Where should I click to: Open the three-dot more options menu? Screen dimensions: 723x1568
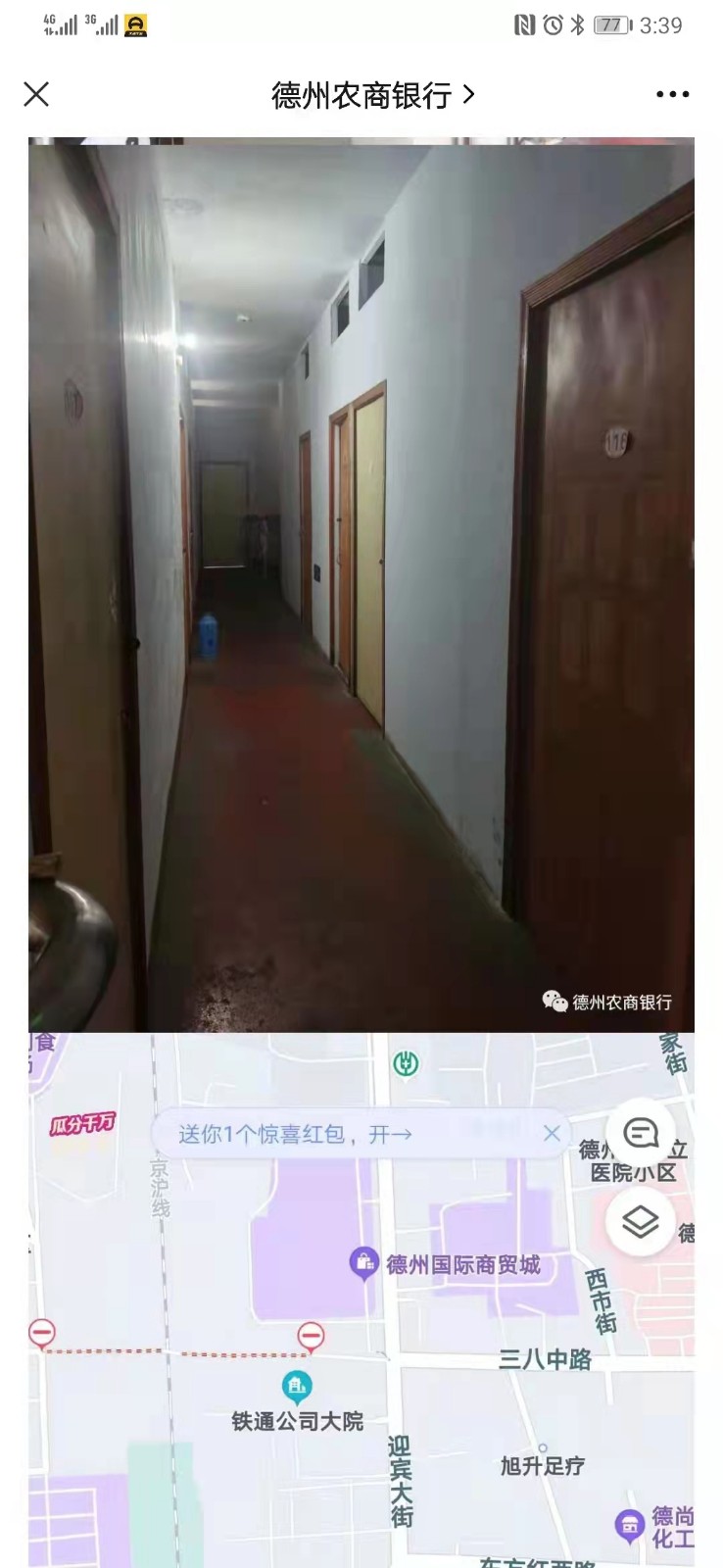pos(672,94)
